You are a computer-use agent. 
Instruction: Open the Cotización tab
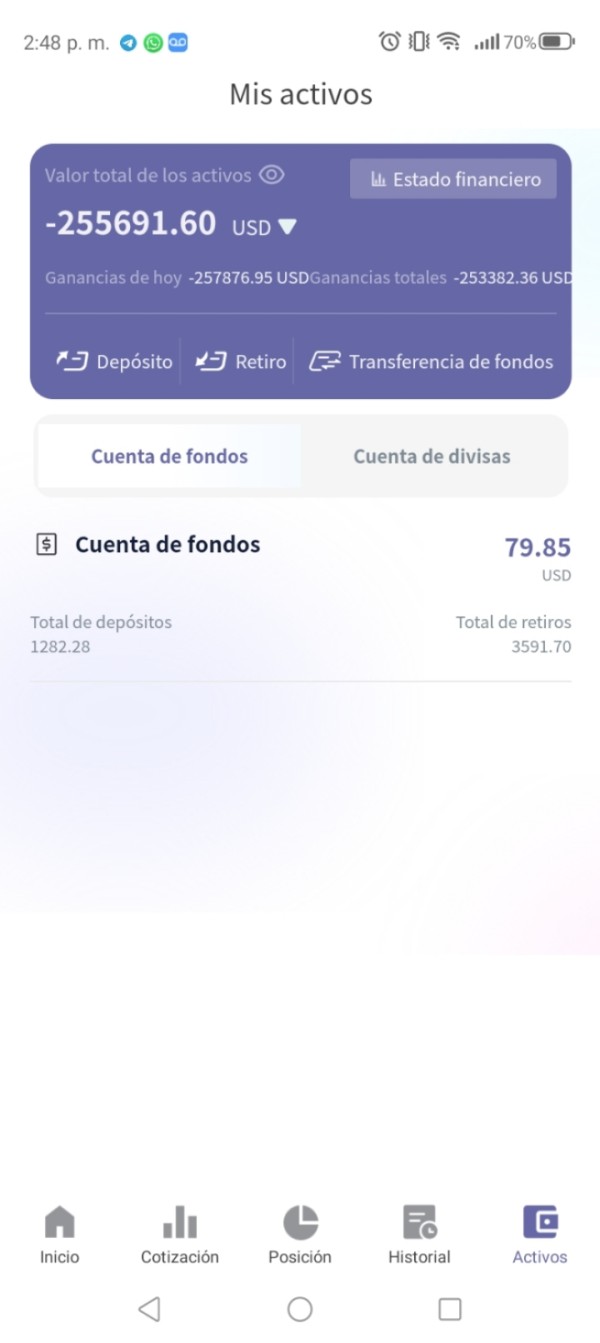180,1235
